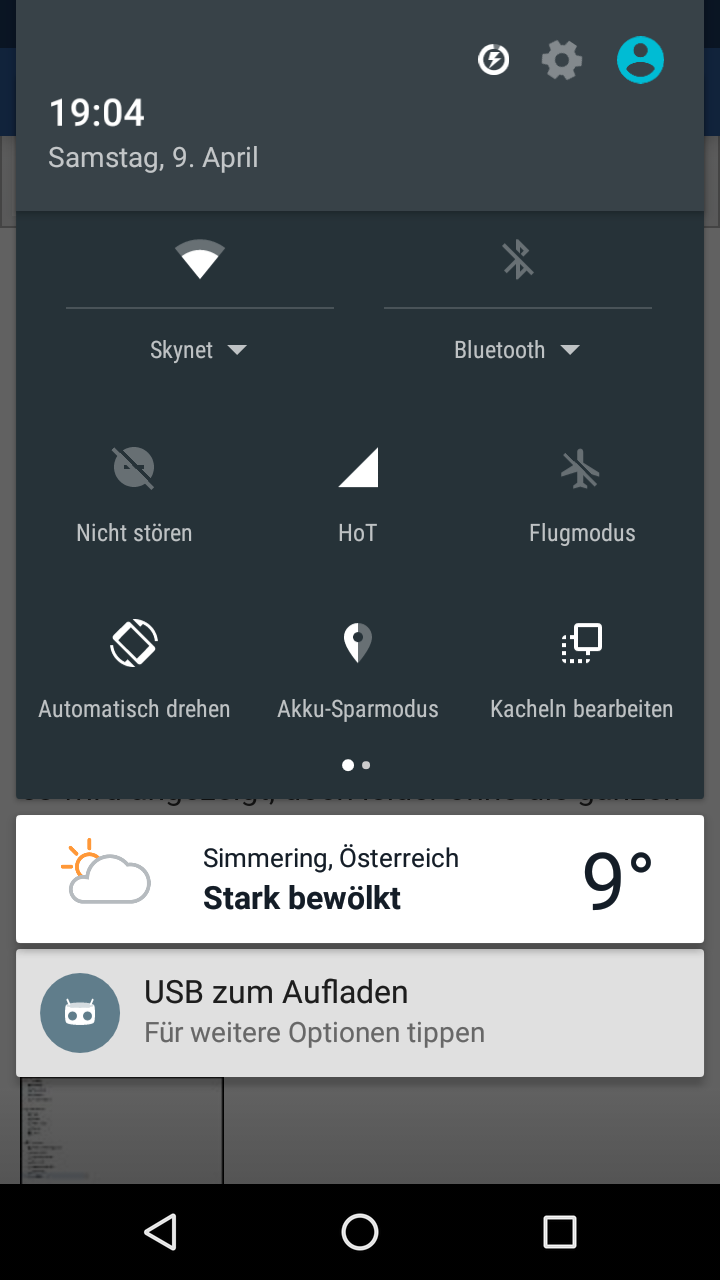Open the HoT mobile data tile

pyautogui.click(x=358, y=490)
